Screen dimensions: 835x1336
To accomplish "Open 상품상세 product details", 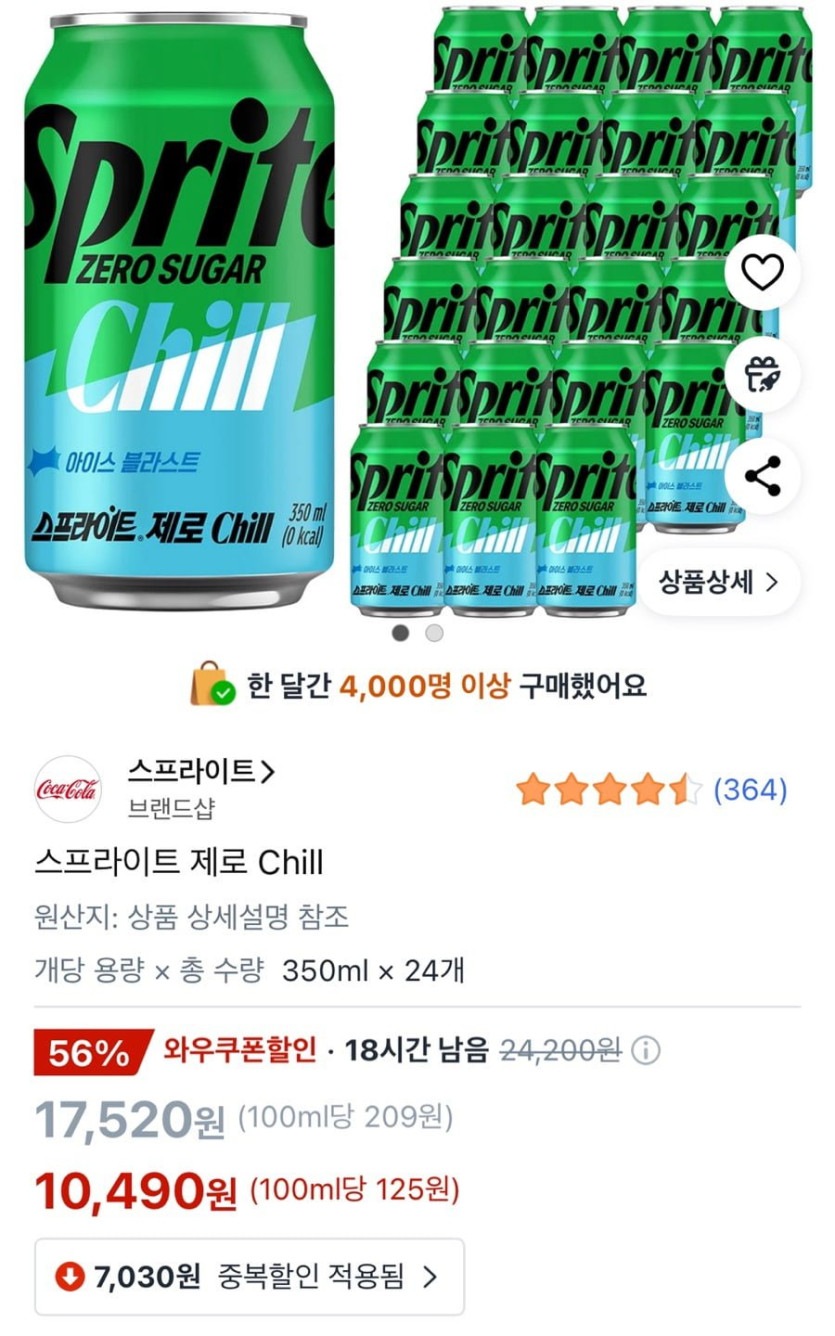I will [x=718, y=582].
